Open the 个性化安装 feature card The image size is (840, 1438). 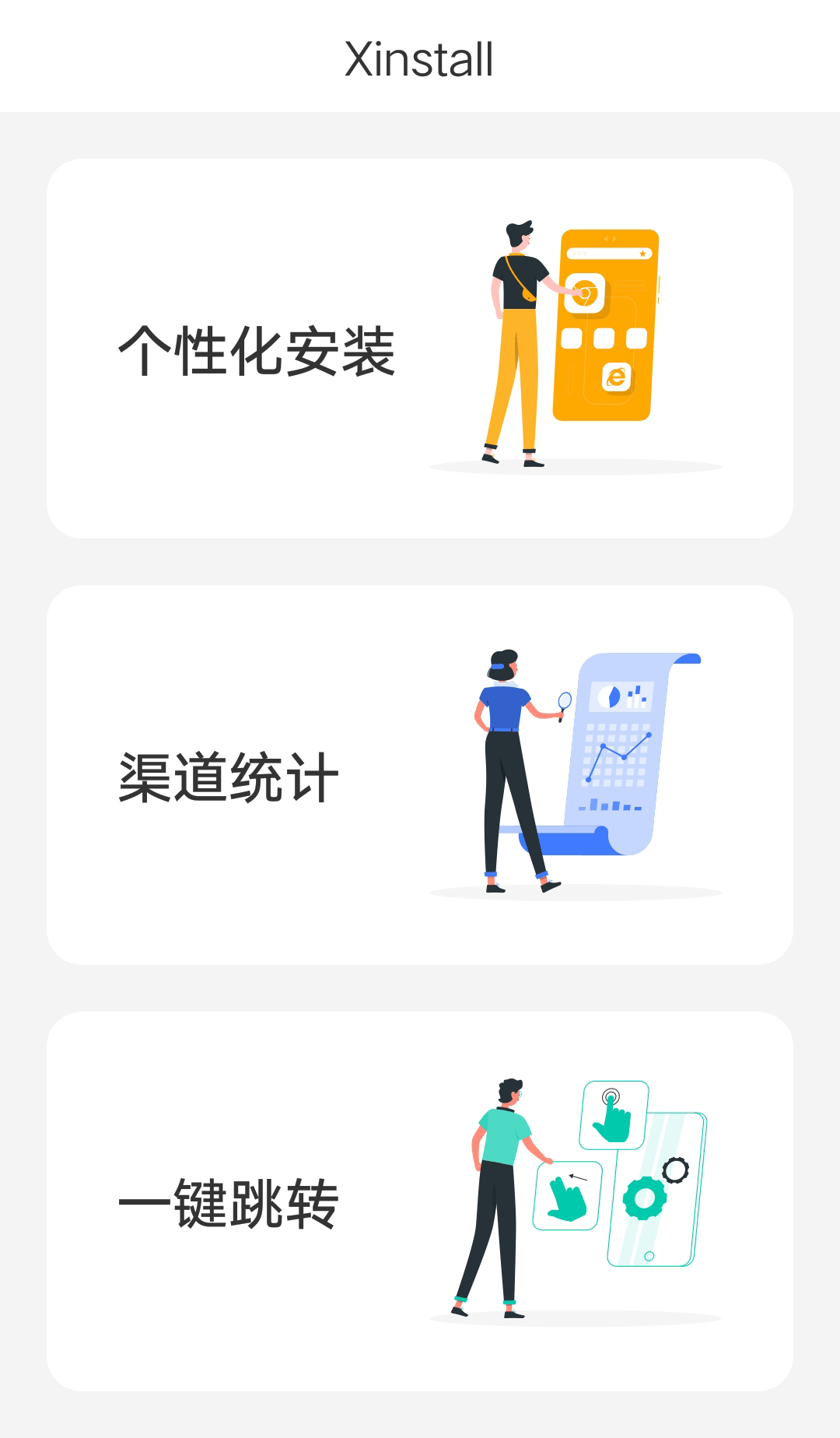point(420,347)
